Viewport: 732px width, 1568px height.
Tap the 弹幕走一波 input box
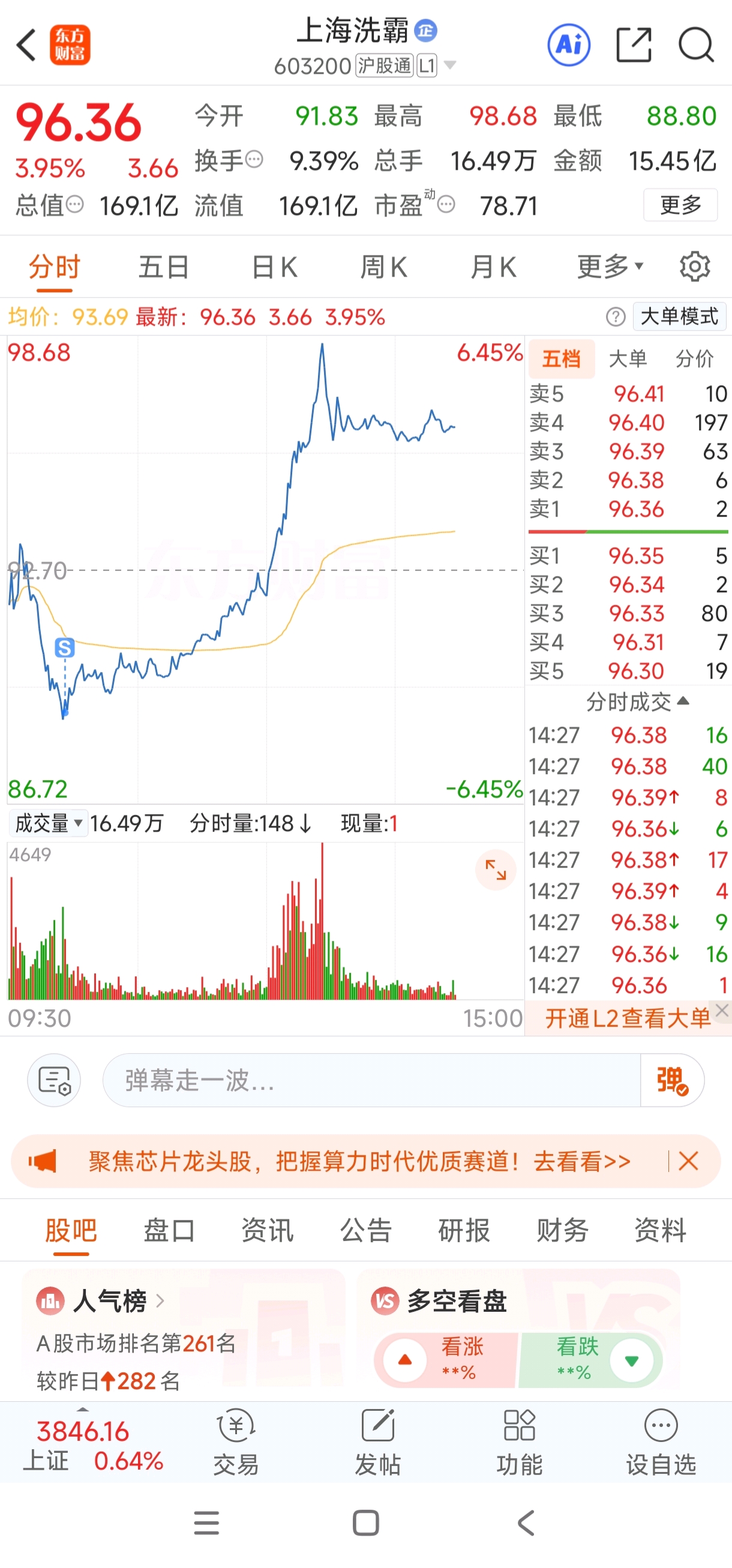(x=371, y=1080)
